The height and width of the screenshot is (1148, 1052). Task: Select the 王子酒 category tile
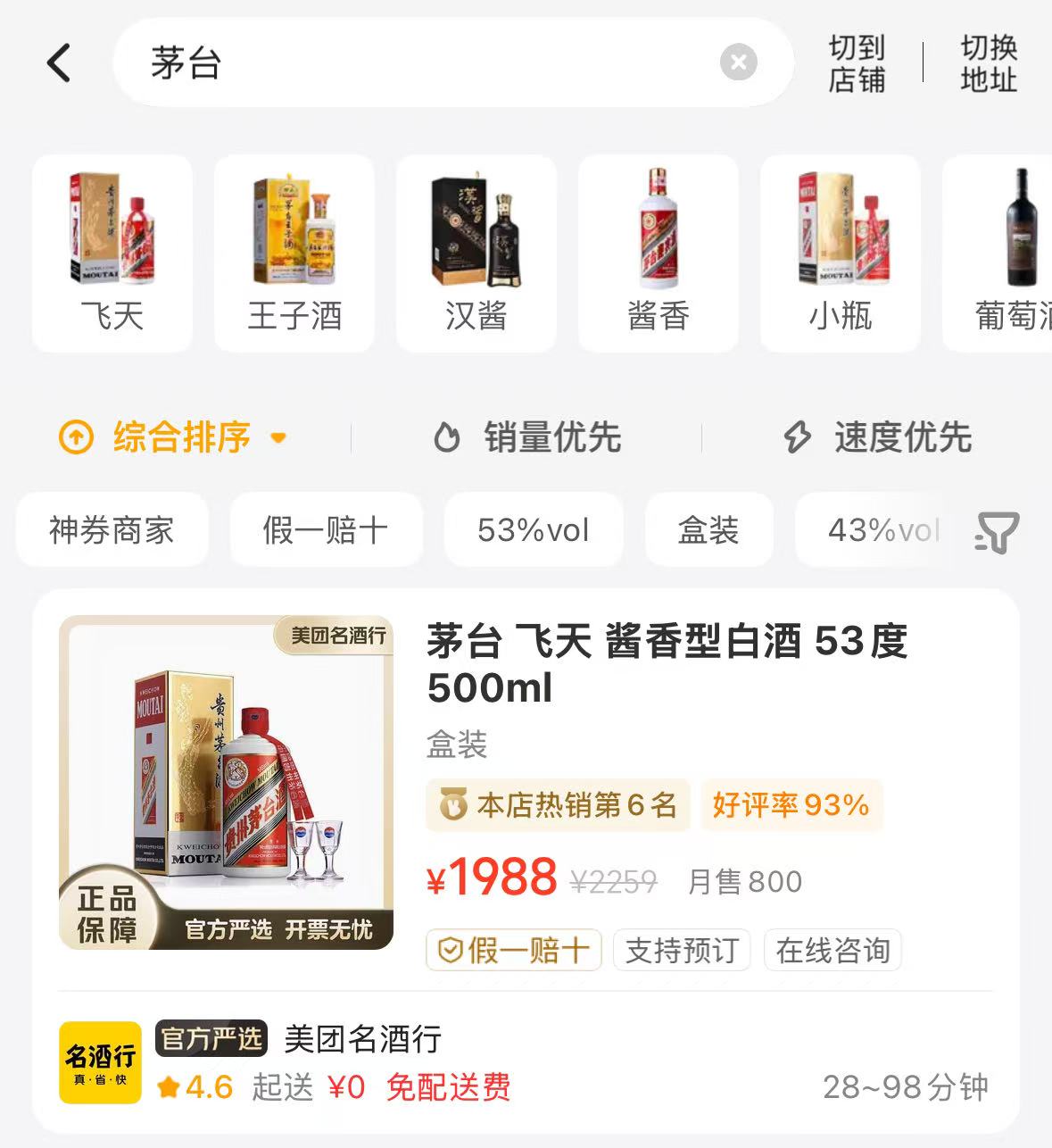tap(294, 254)
